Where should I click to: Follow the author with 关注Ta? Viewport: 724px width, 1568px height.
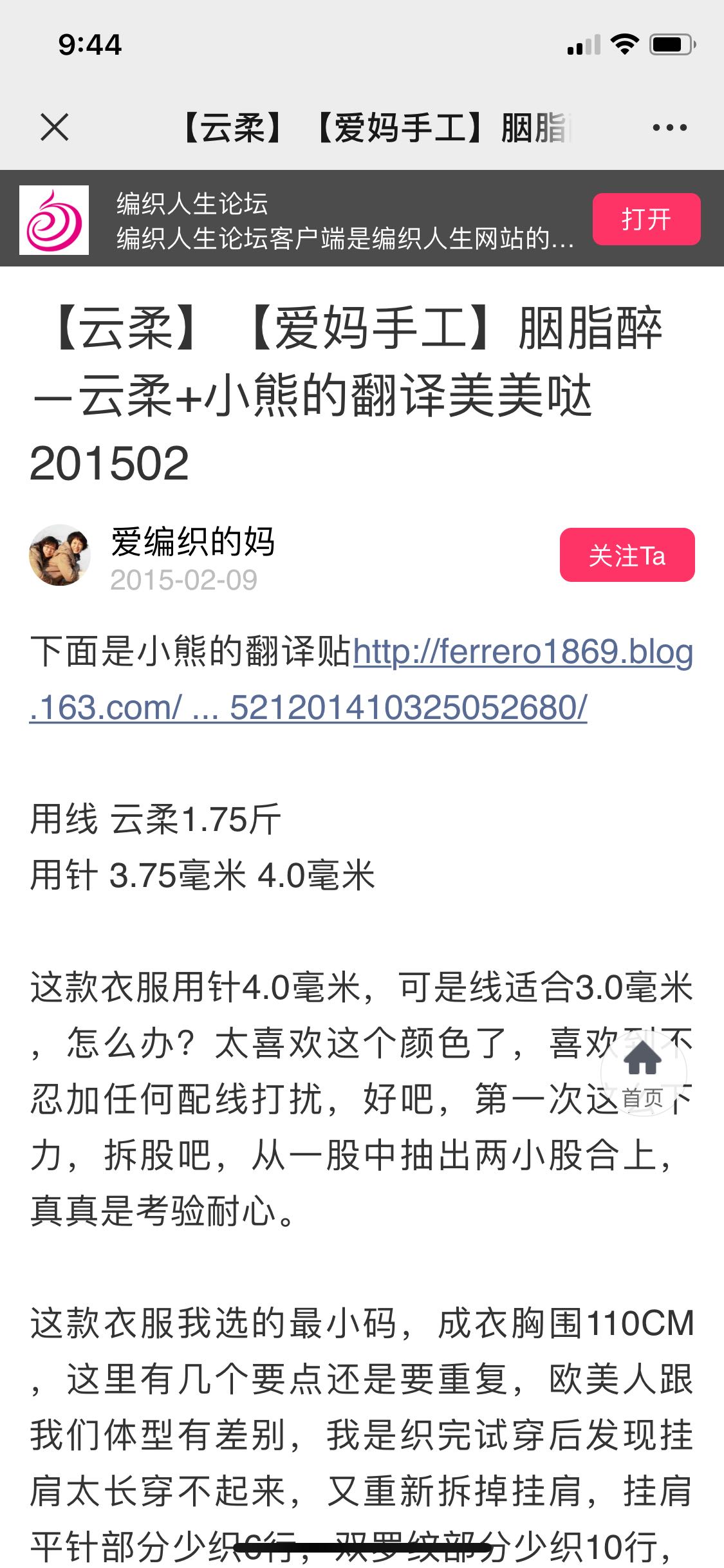[x=627, y=555]
